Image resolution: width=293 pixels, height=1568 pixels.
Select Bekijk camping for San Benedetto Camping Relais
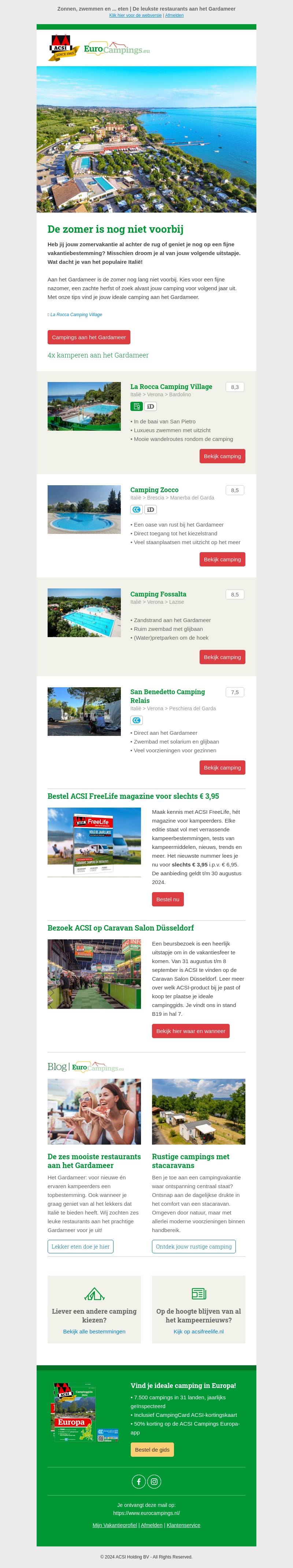pos(222,768)
